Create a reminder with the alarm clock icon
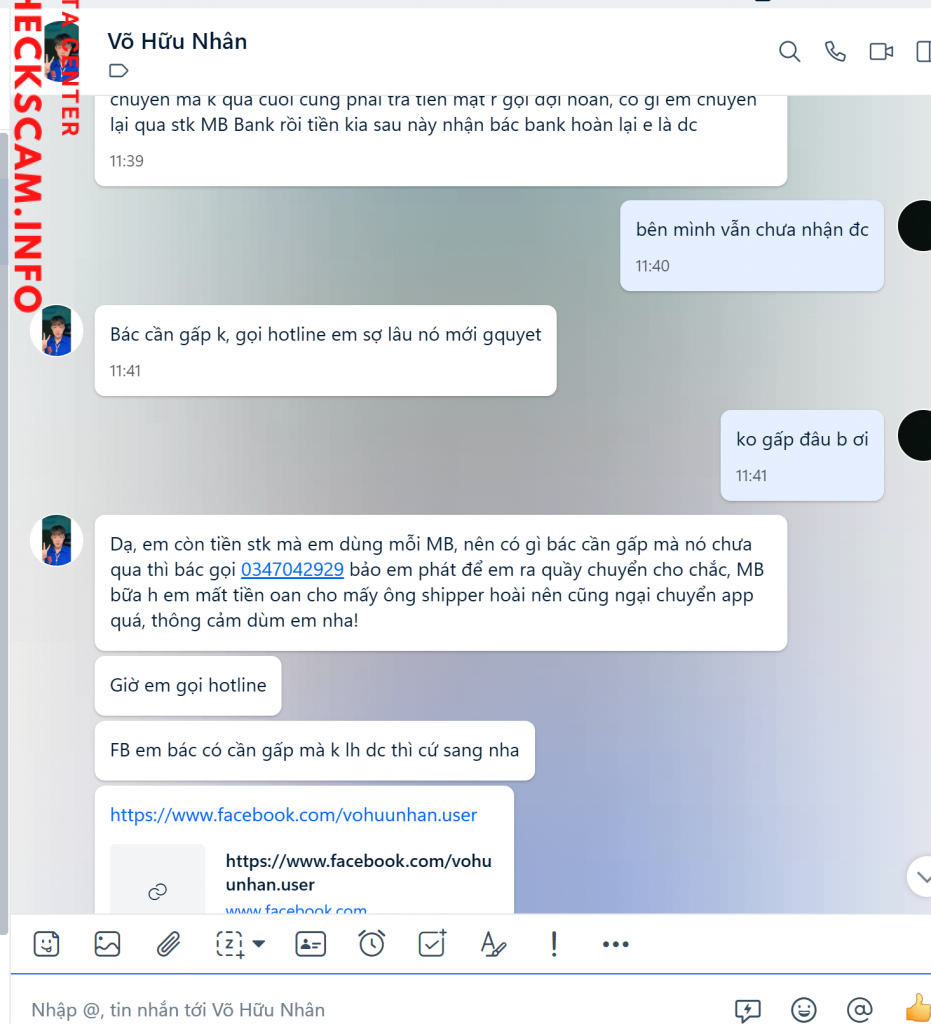The height and width of the screenshot is (1024, 931). [x=372, y=944]
